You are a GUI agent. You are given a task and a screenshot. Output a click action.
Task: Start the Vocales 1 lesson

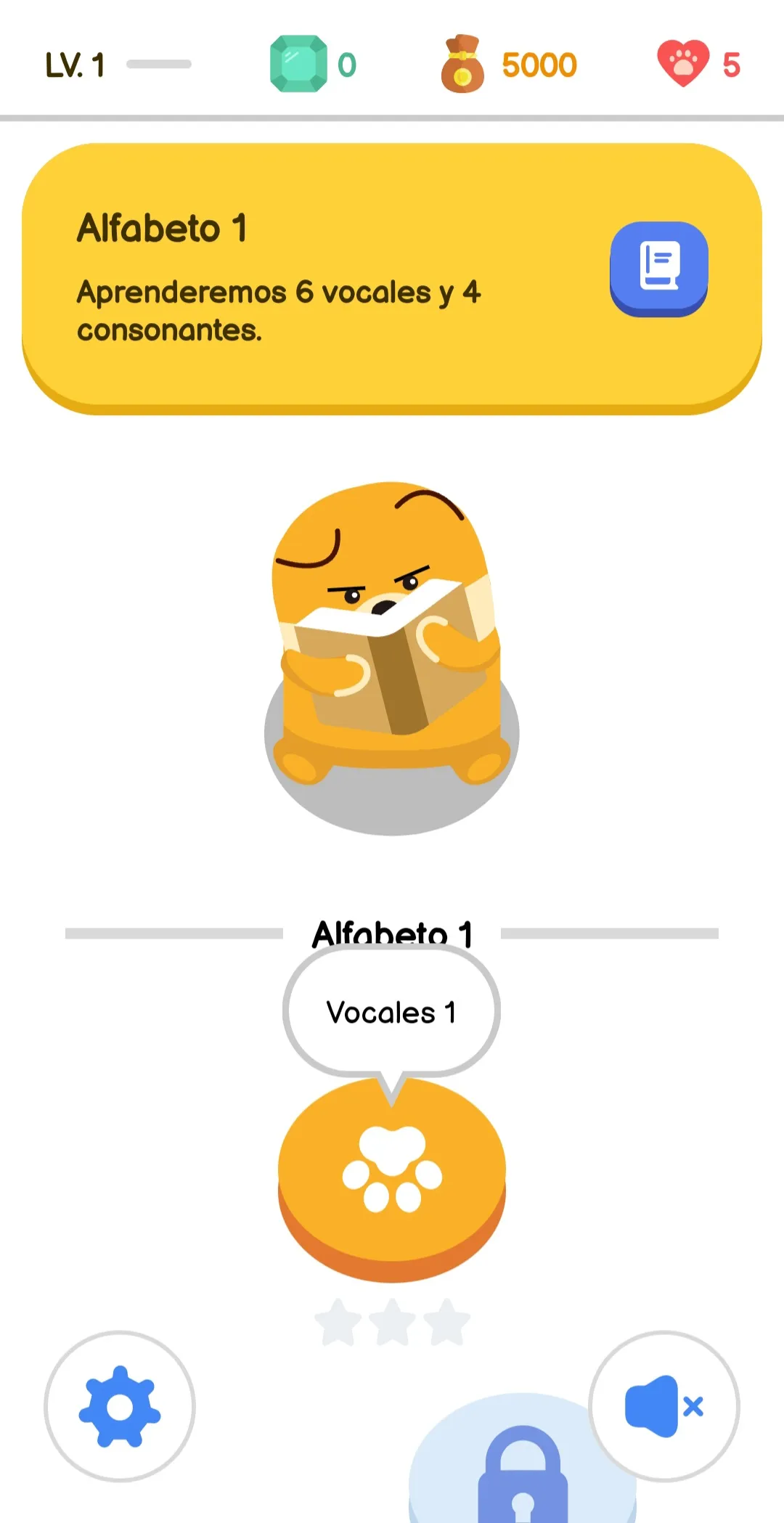[x=391, y=1171]
